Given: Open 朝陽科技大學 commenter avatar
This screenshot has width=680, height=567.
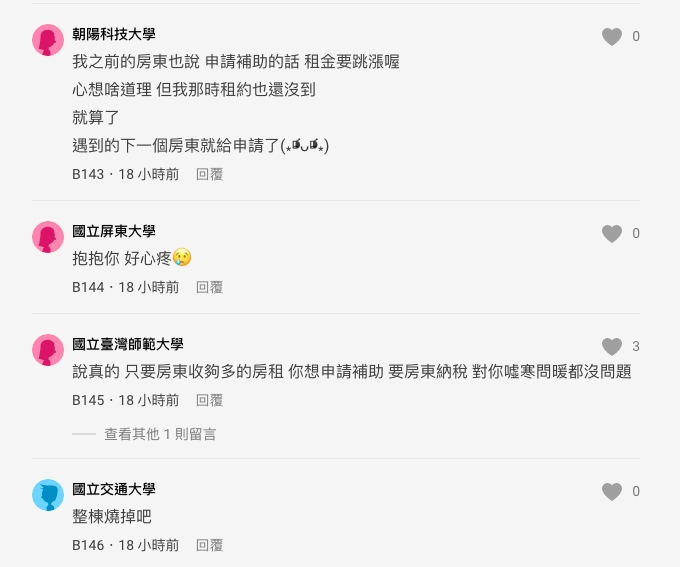Looking at the screenshot, I should point(48,40).
